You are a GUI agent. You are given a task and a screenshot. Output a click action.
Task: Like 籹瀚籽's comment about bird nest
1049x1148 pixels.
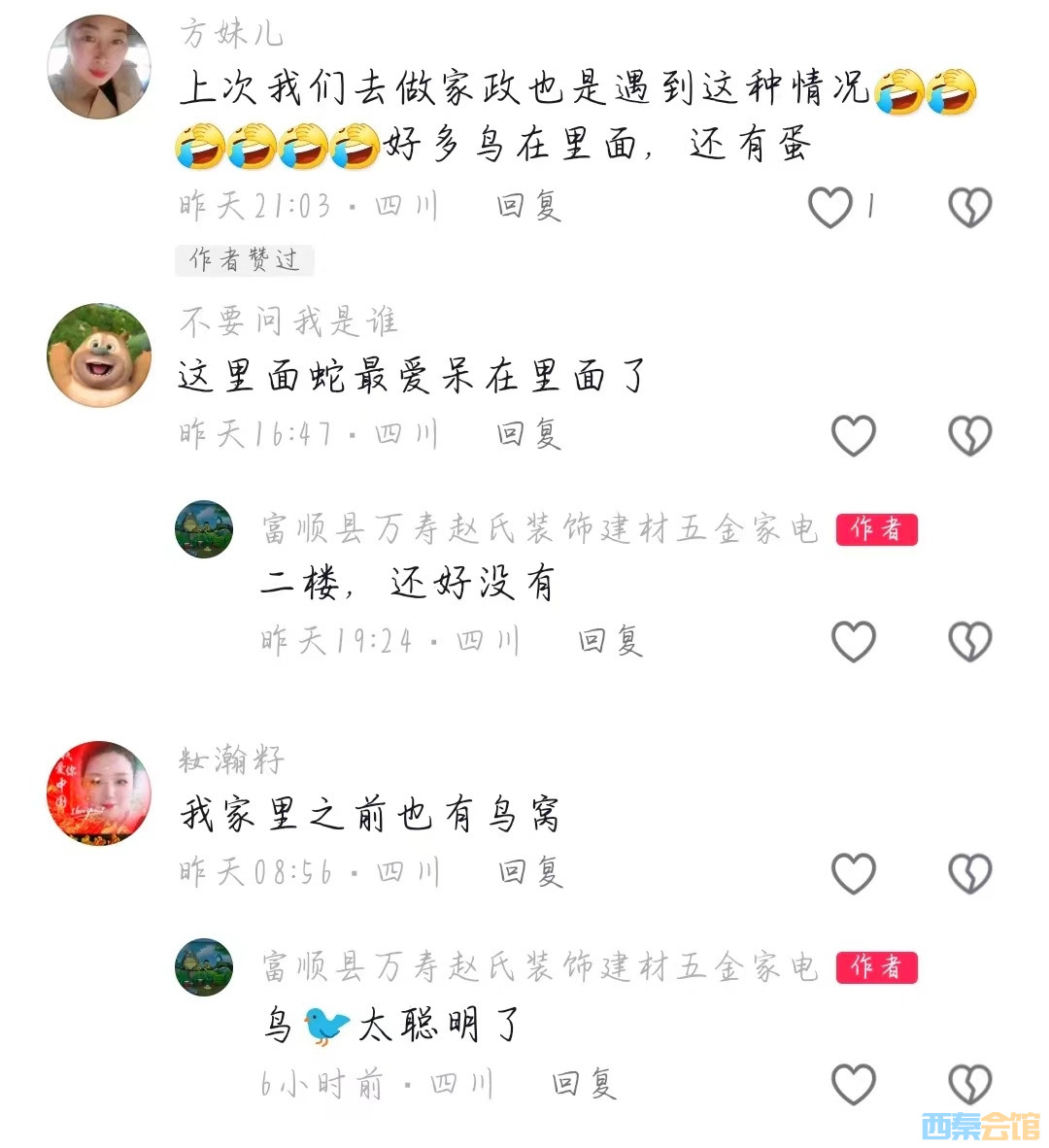(854, 873)
